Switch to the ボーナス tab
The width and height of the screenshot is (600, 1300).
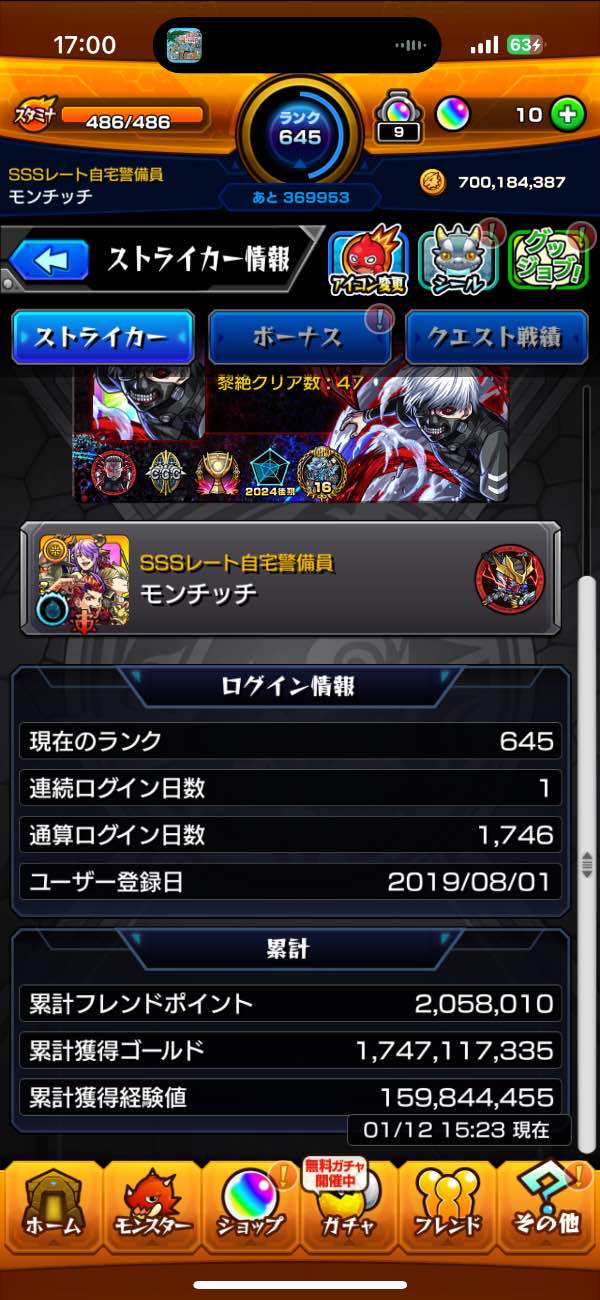point(299,337)
